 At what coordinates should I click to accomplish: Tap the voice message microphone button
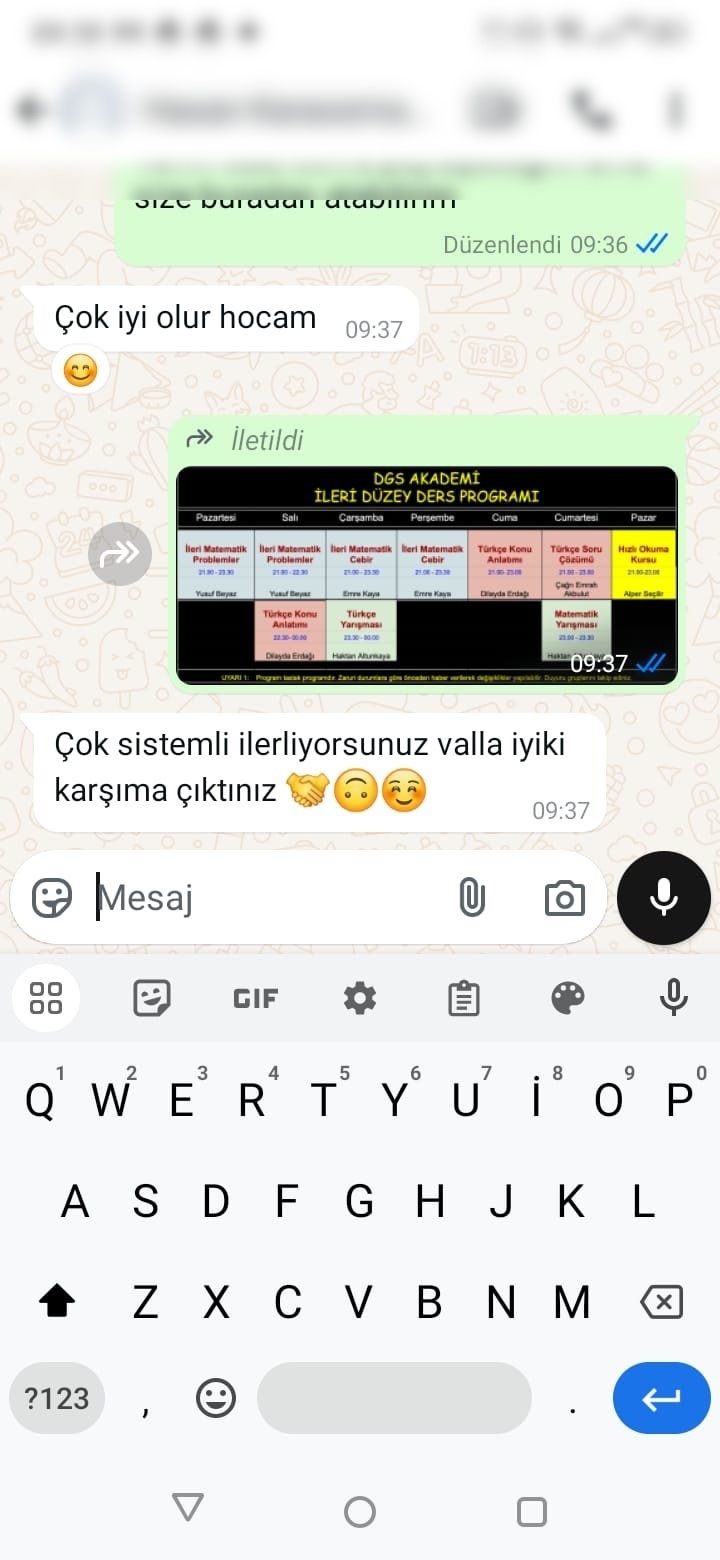click(664, 898)
